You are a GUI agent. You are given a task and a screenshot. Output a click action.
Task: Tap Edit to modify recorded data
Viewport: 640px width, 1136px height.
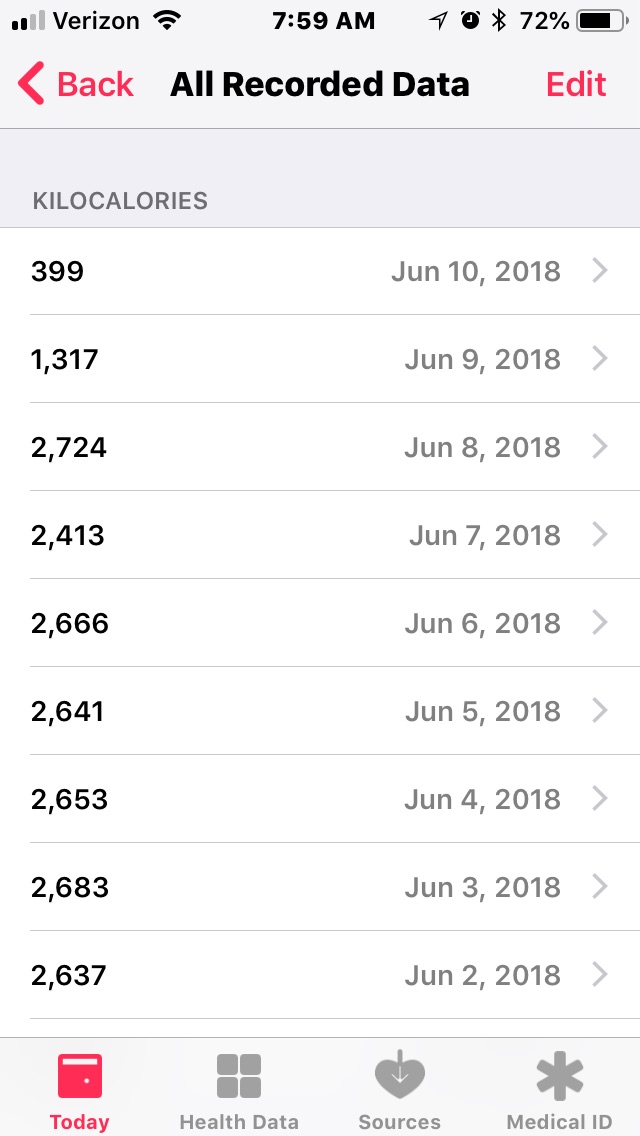(x=576, y=84)
